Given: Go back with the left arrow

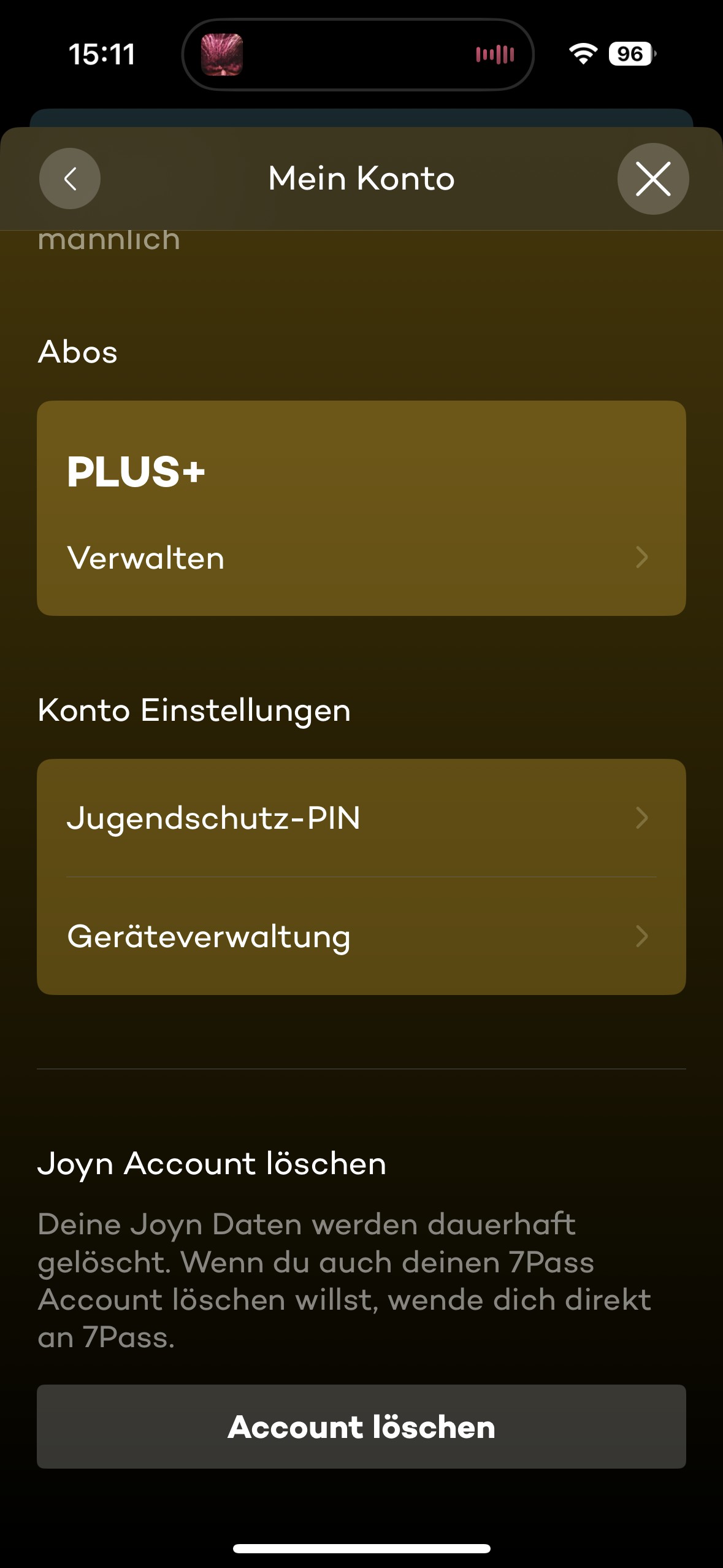Looking at the screenshot, I should 69,179.
